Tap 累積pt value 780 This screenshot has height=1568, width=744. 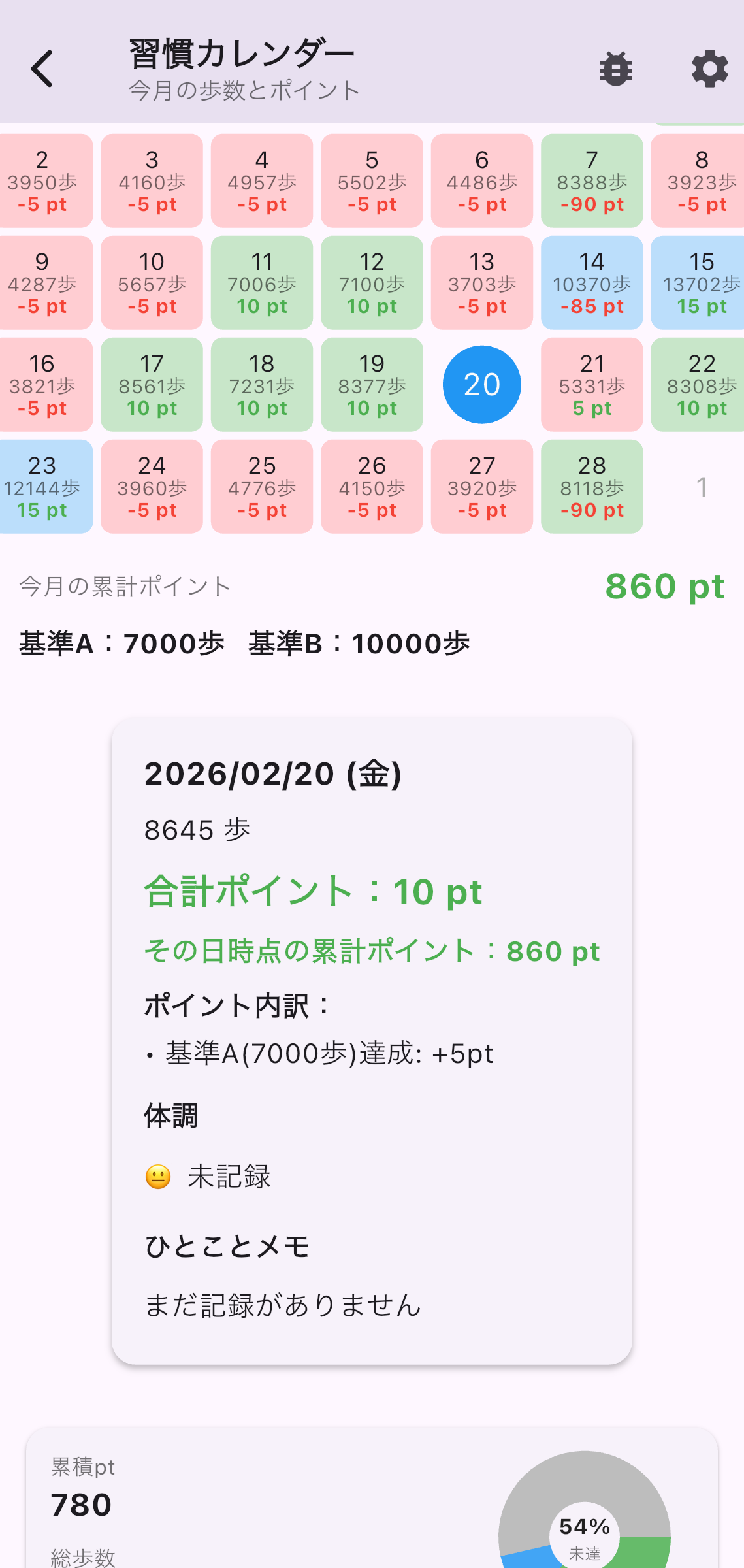coord(80,1505)
